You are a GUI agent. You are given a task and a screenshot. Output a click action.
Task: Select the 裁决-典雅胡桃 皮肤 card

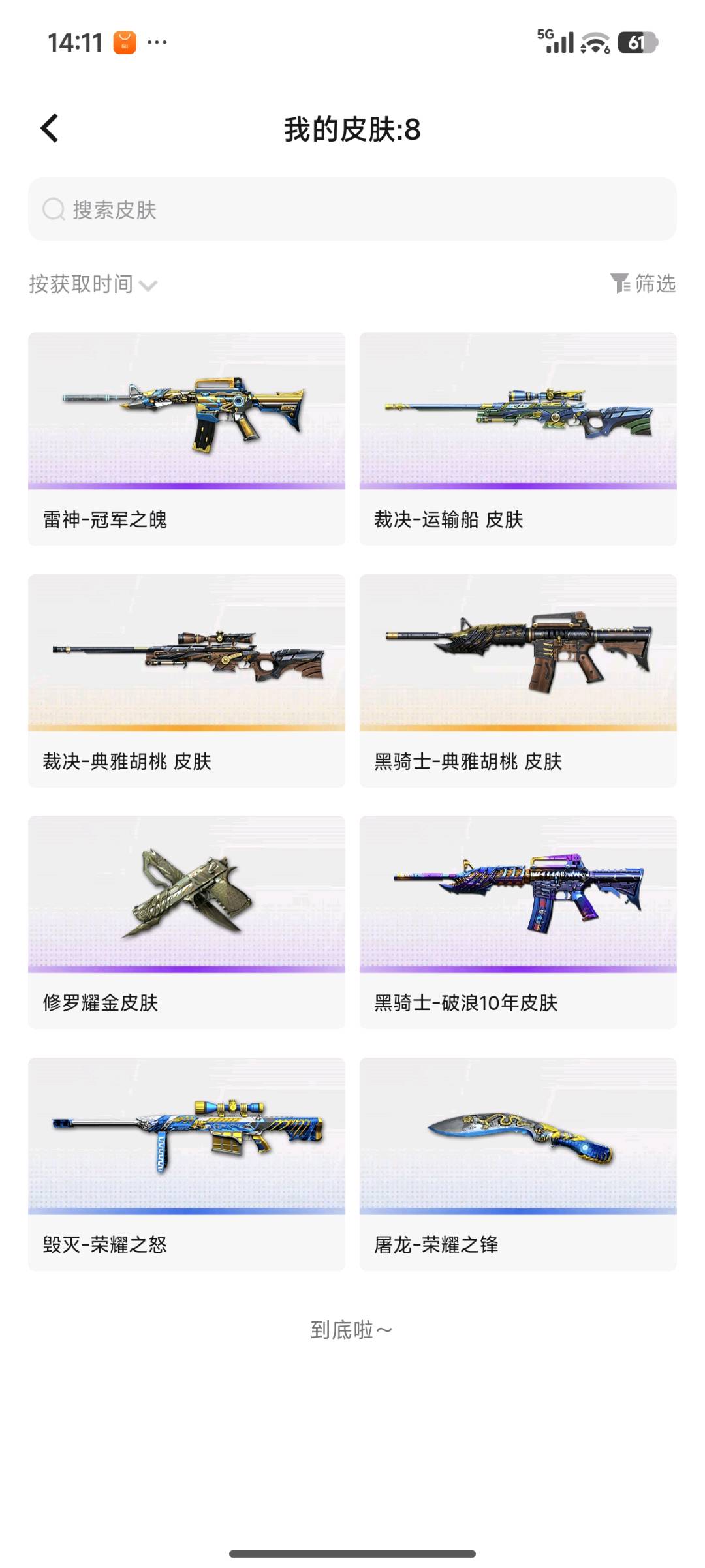coord(187,680)
